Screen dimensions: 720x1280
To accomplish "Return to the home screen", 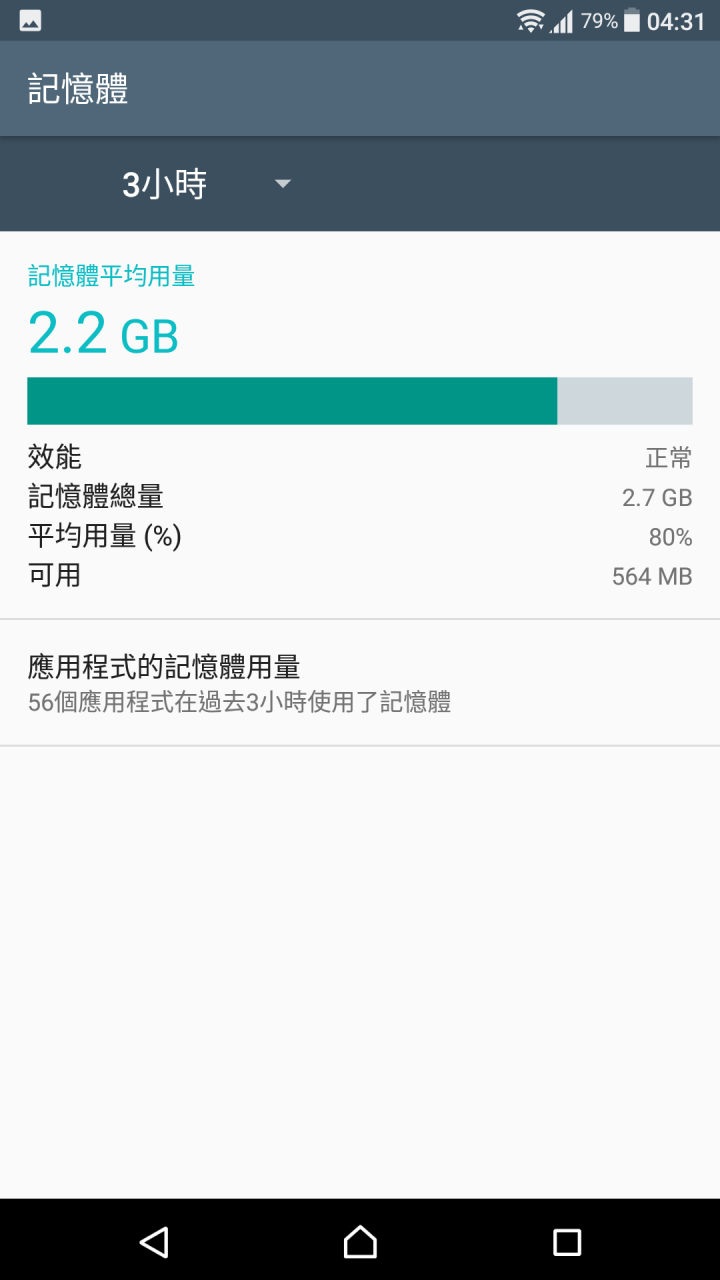I will point(360,1241).
